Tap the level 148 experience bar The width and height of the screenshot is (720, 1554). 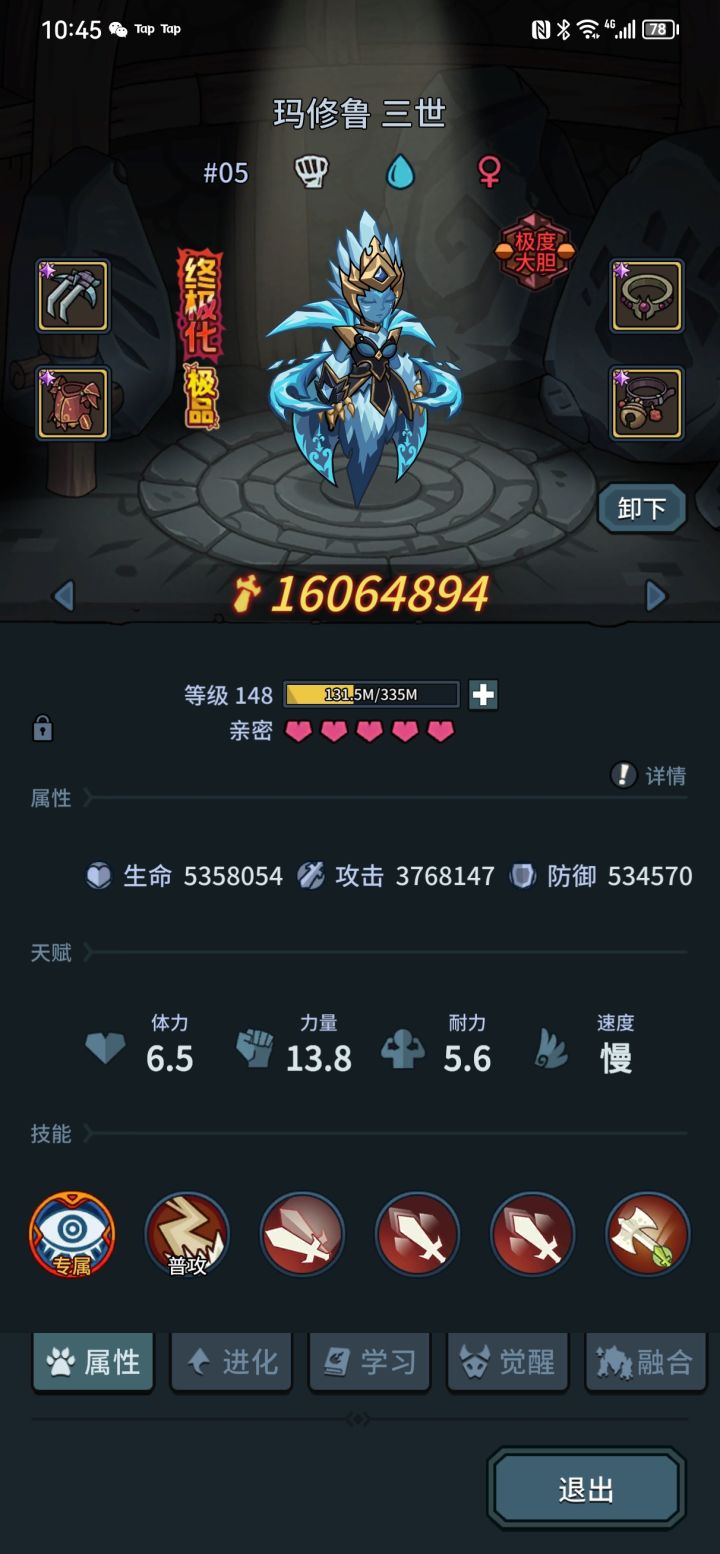point(370,694)
